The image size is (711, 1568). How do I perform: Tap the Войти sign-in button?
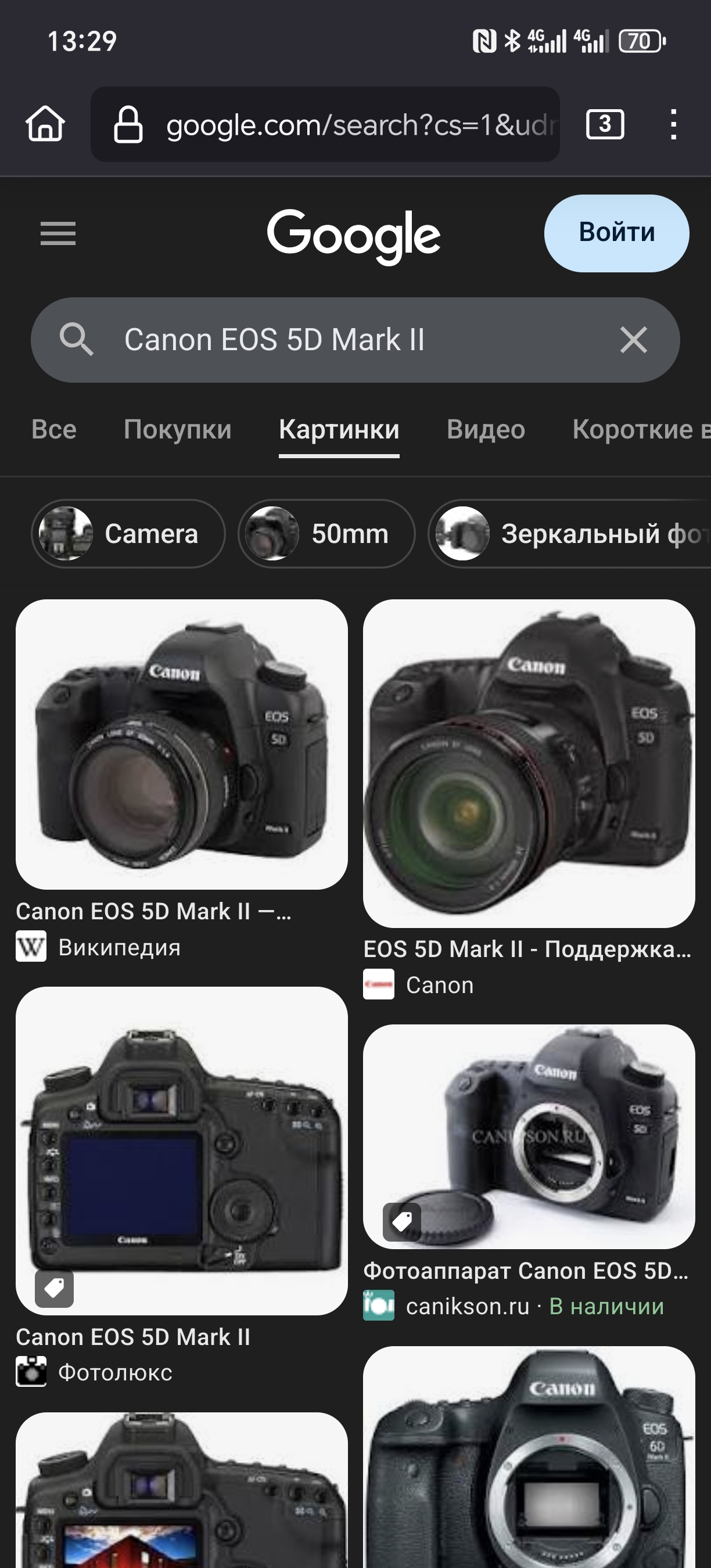(x=616, y=233)
